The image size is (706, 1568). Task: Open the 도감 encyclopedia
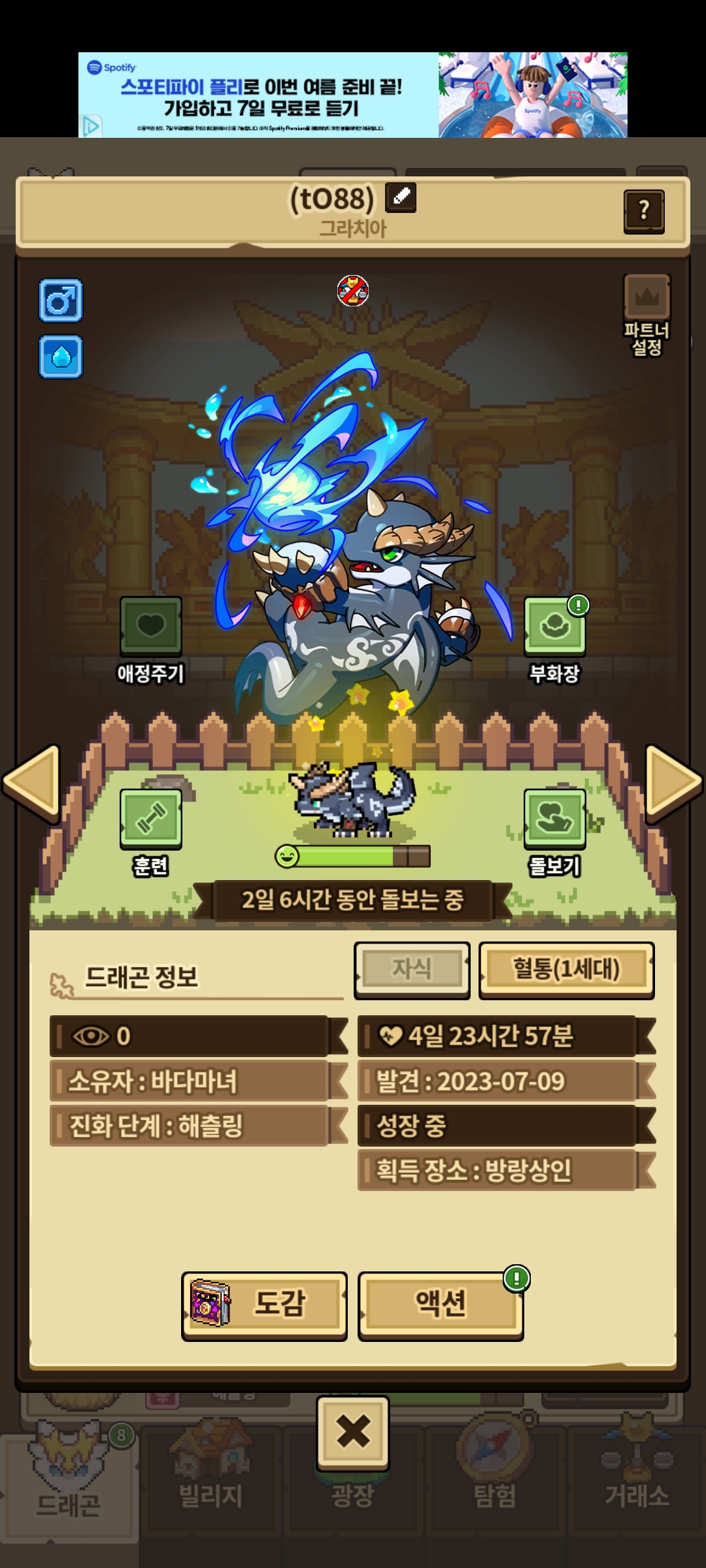coord(264,1305)
